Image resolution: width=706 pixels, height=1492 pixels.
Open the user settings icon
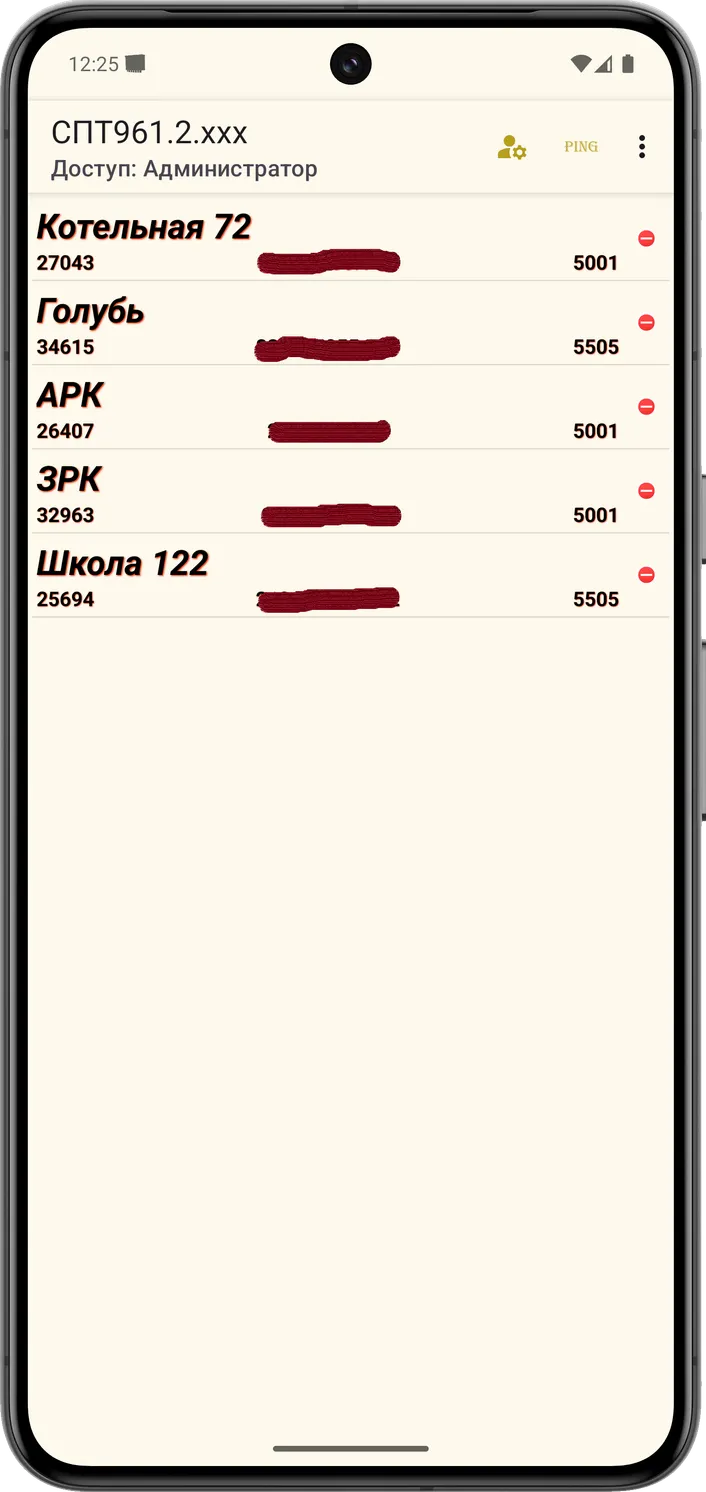[x=512, y=147]
